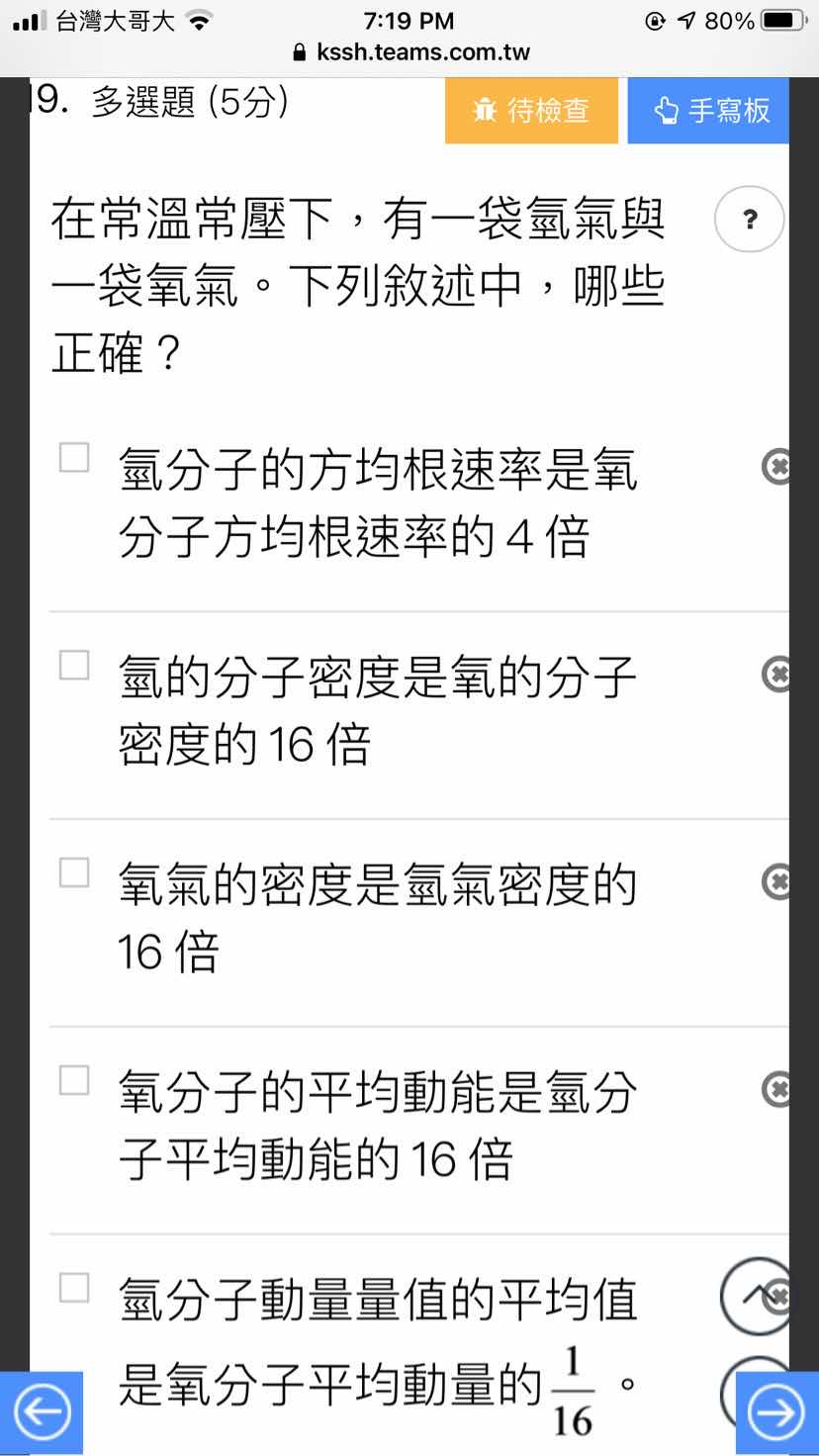Go to the next question with right arrow
Screen dimensions: 819x1456
777,1412
